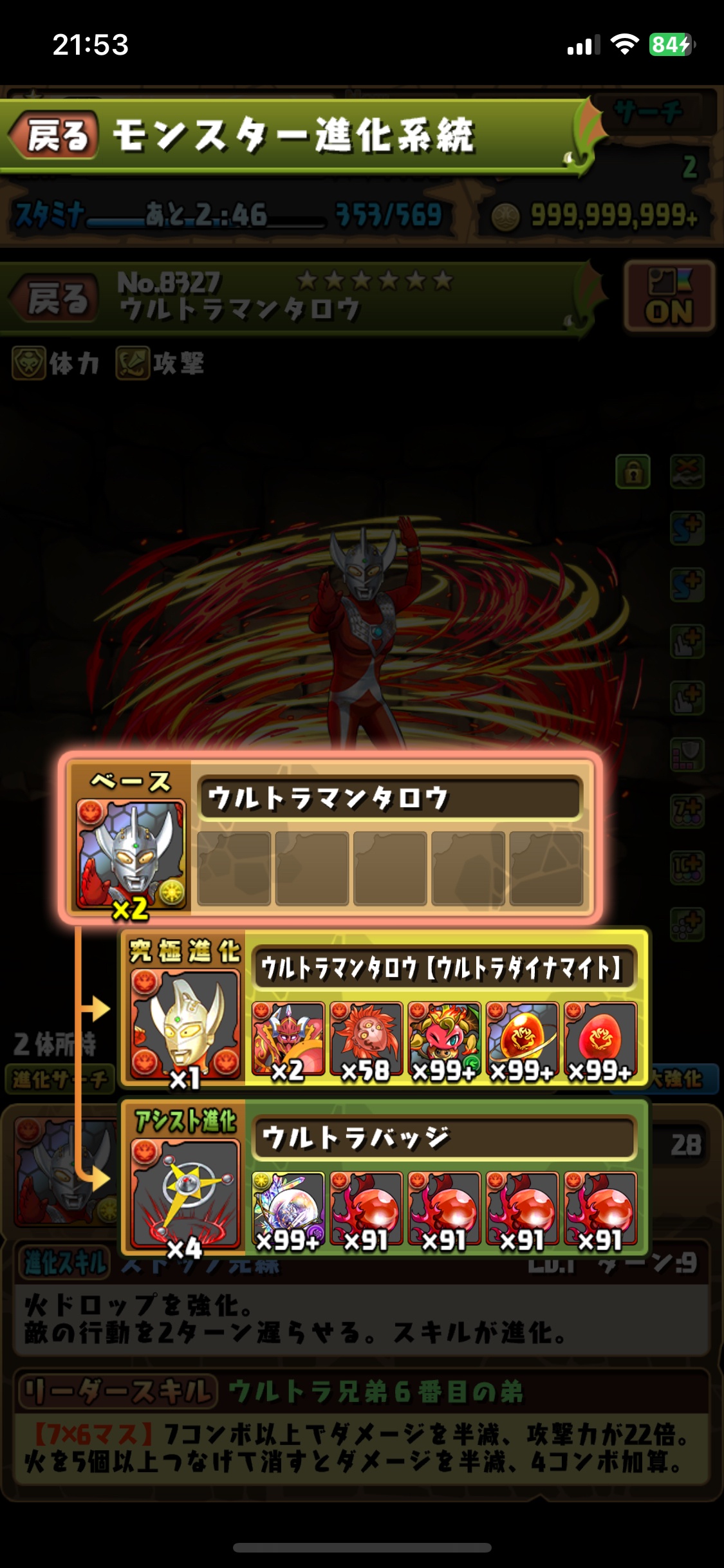Tap the x58 evolution material icon
Viewport: 724px width, 1568px height.
(x=366, y=1039)
